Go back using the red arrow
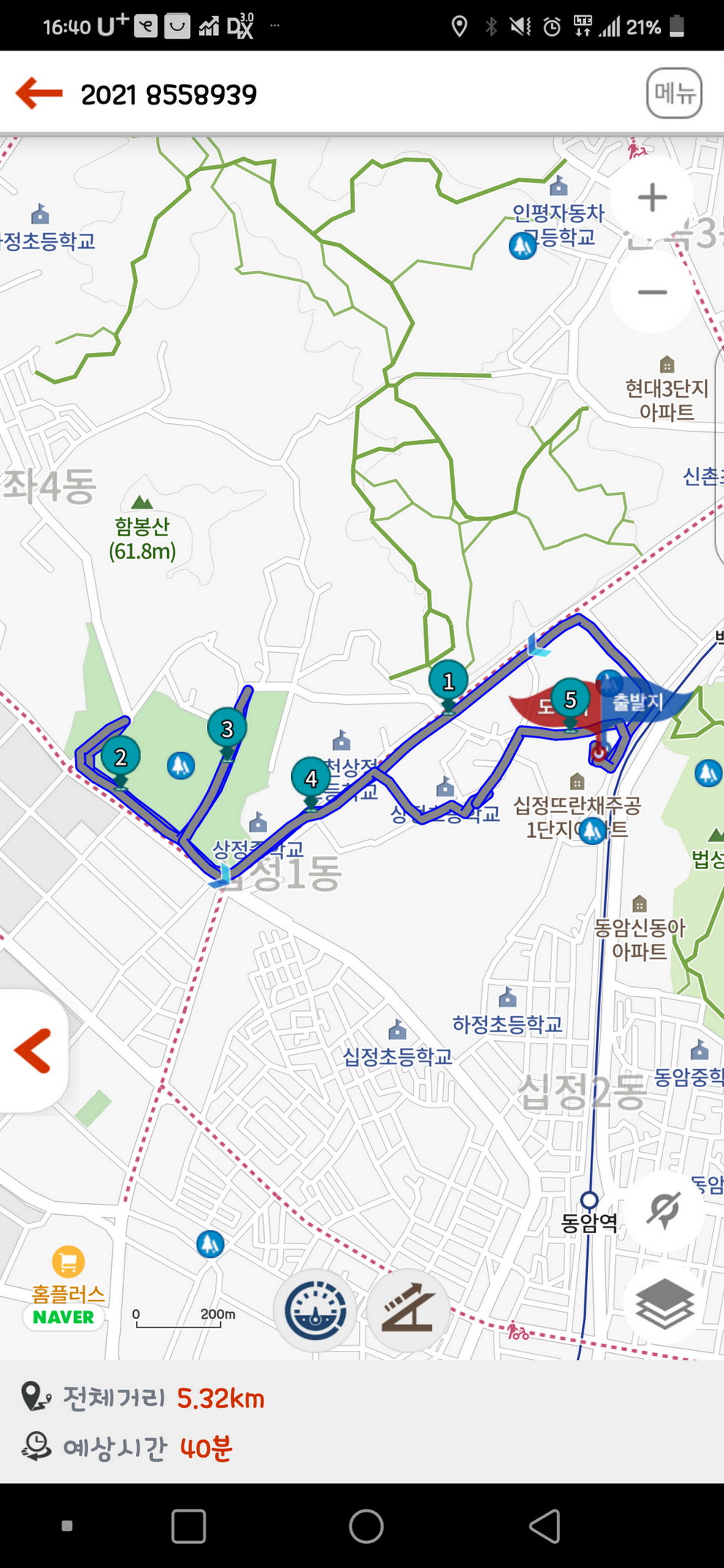This screenshot has width=724, height=1568. click(39, 94)
